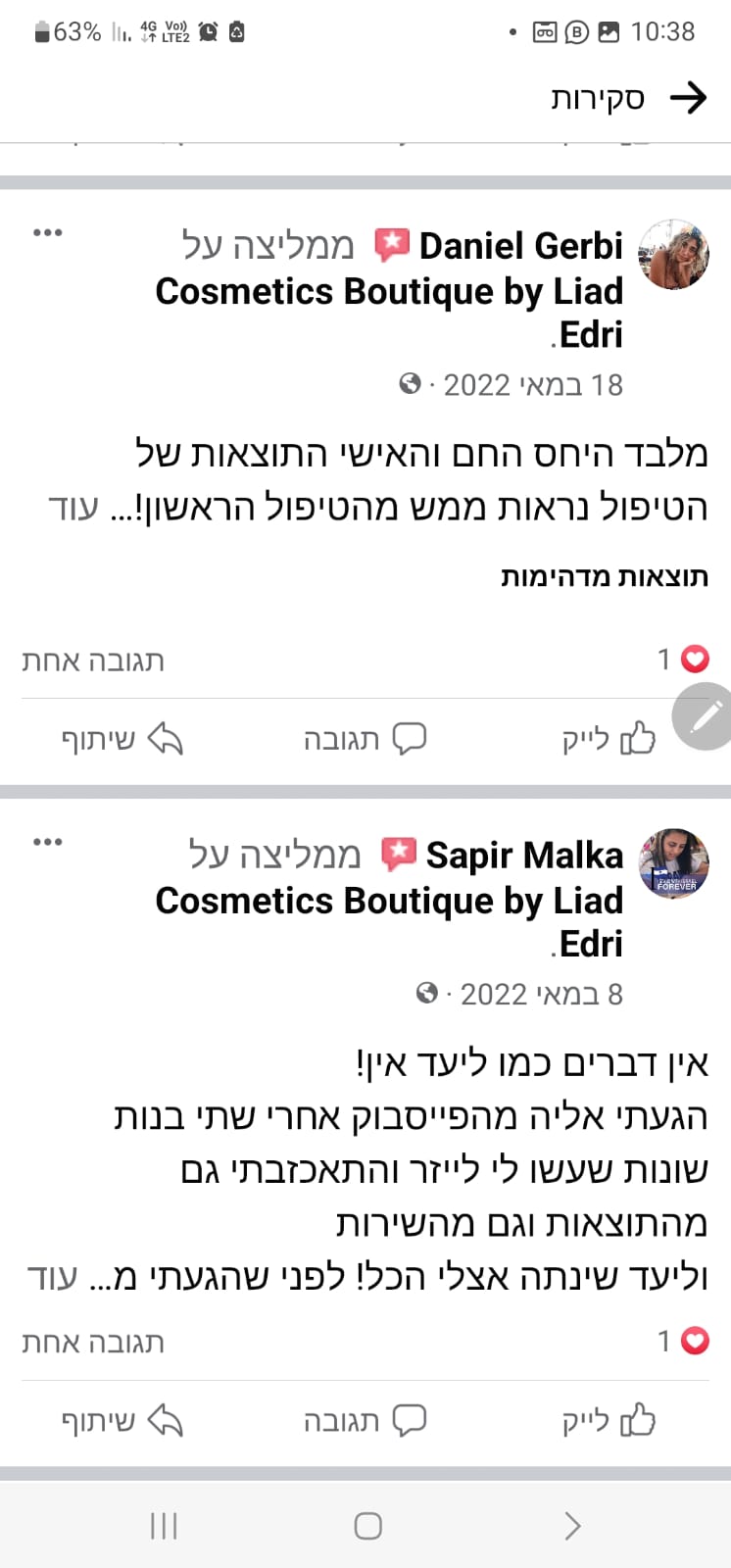Expand Sapir Malka's review with עוד
This screenshot has width=731, height=1568.
coord(53,1277)
